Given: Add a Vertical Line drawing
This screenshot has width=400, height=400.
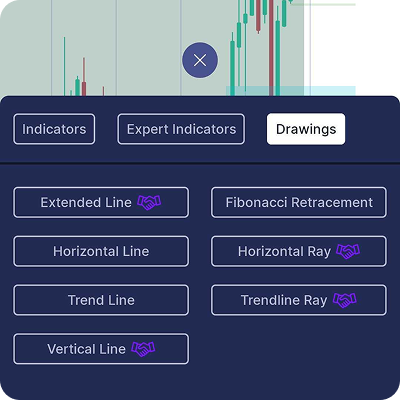Looking at the screenshot, I should coord(101,349).
